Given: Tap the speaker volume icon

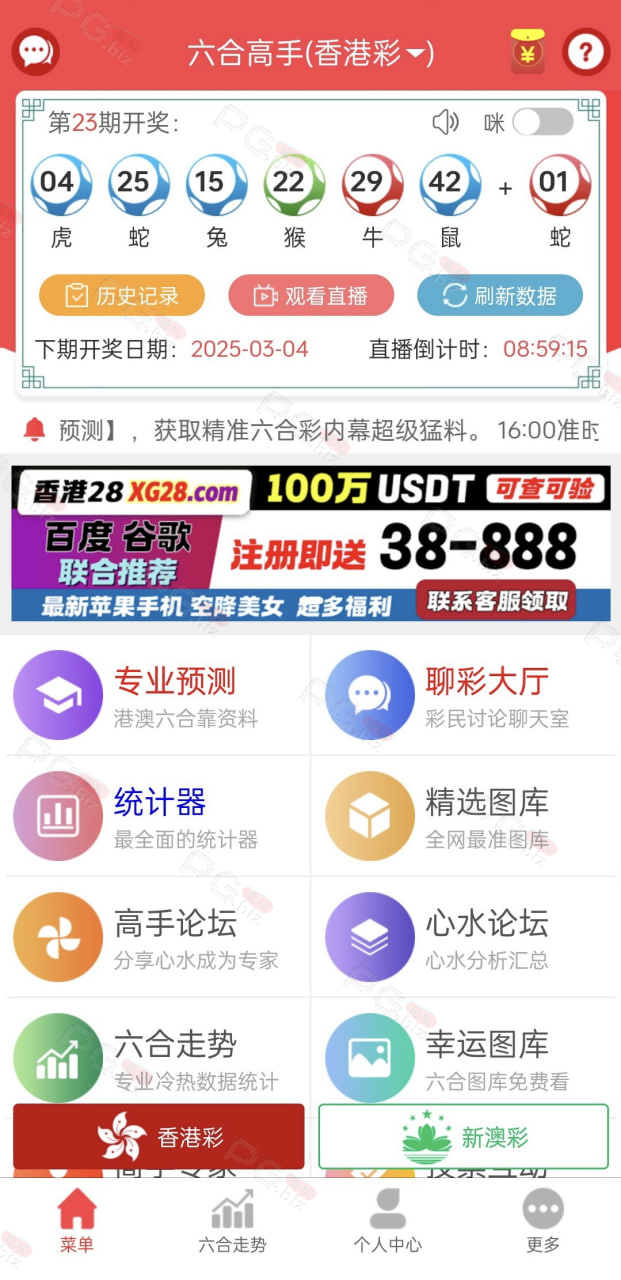Looking at the screenshot, I should click(x=445, y=122).
